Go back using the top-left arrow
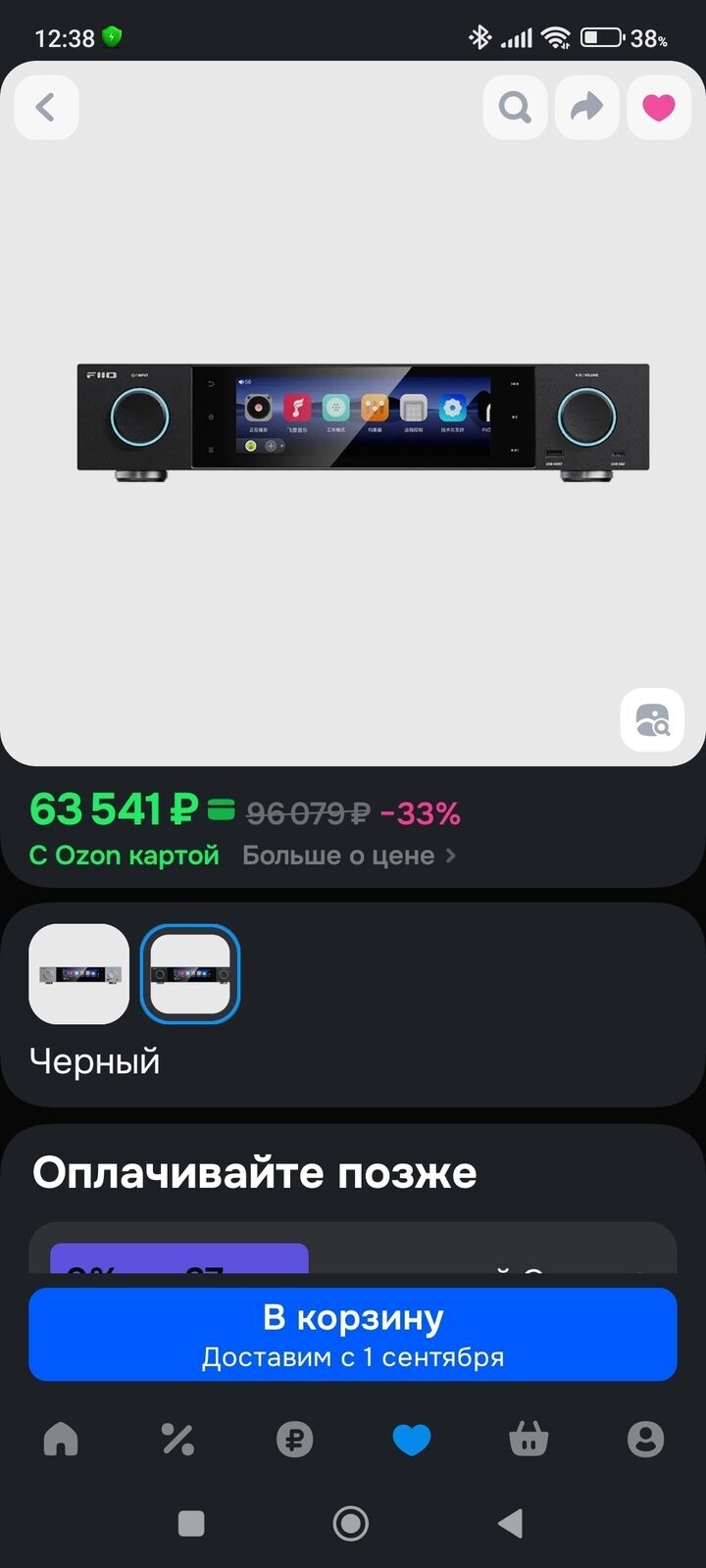Viewport: 706px width, 1568px height. (46, 107)
